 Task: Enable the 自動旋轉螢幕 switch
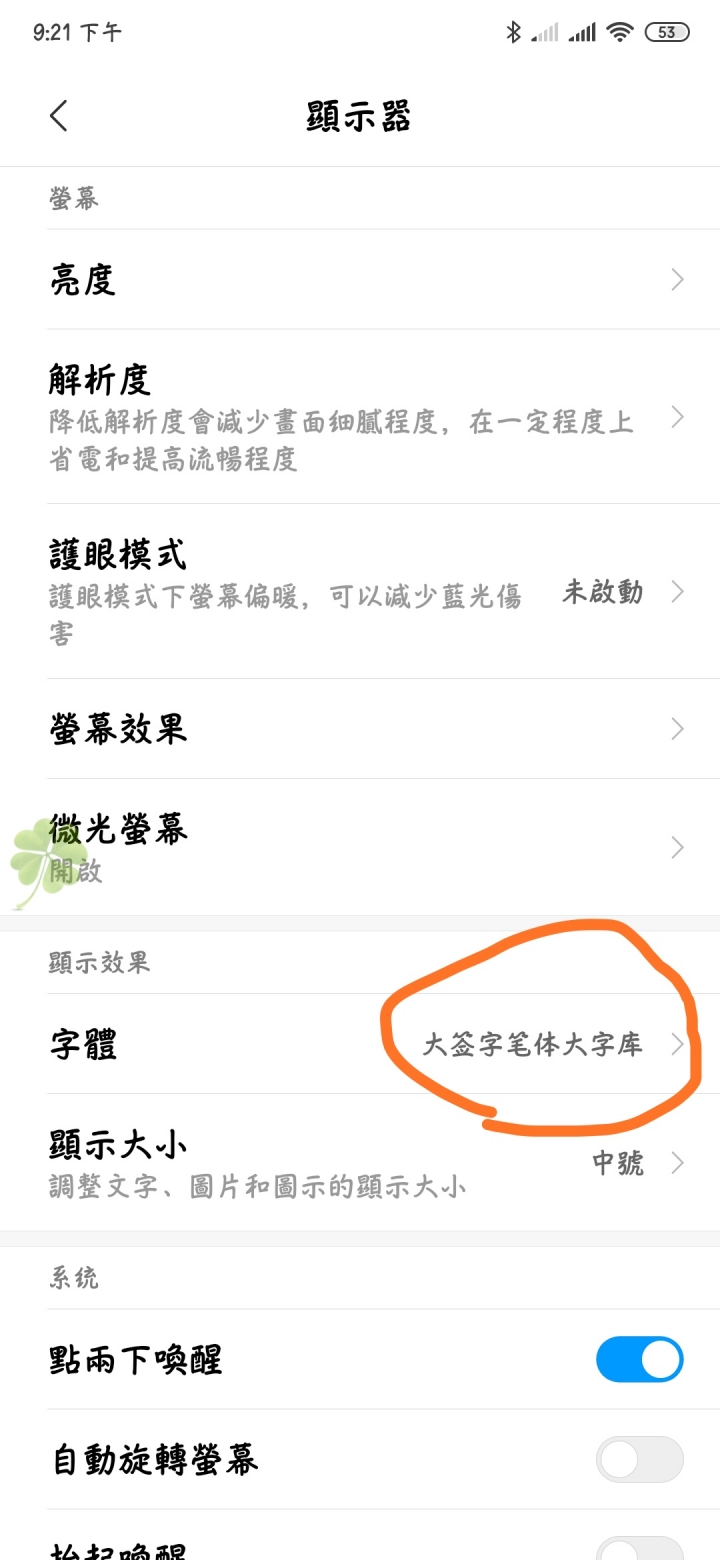click(639, 1460)
